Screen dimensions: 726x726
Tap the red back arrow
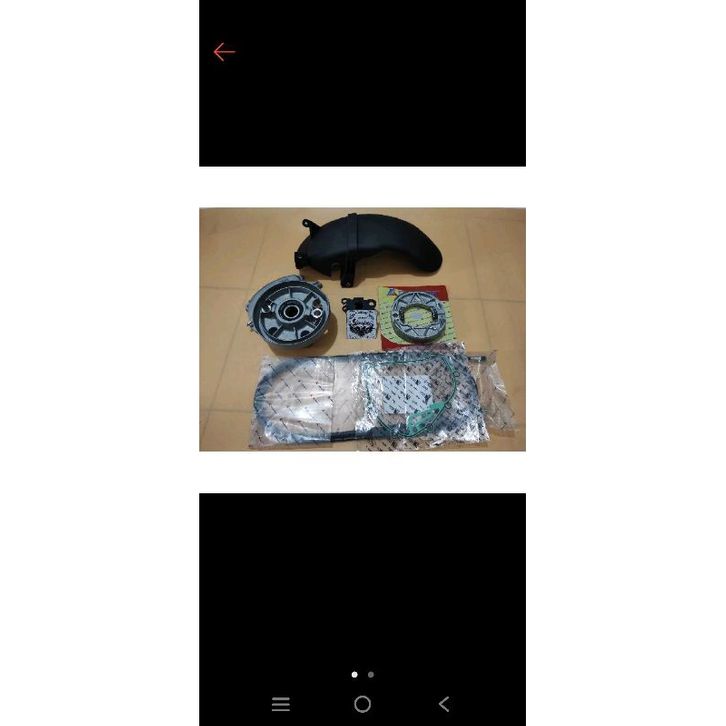point(224,52)
